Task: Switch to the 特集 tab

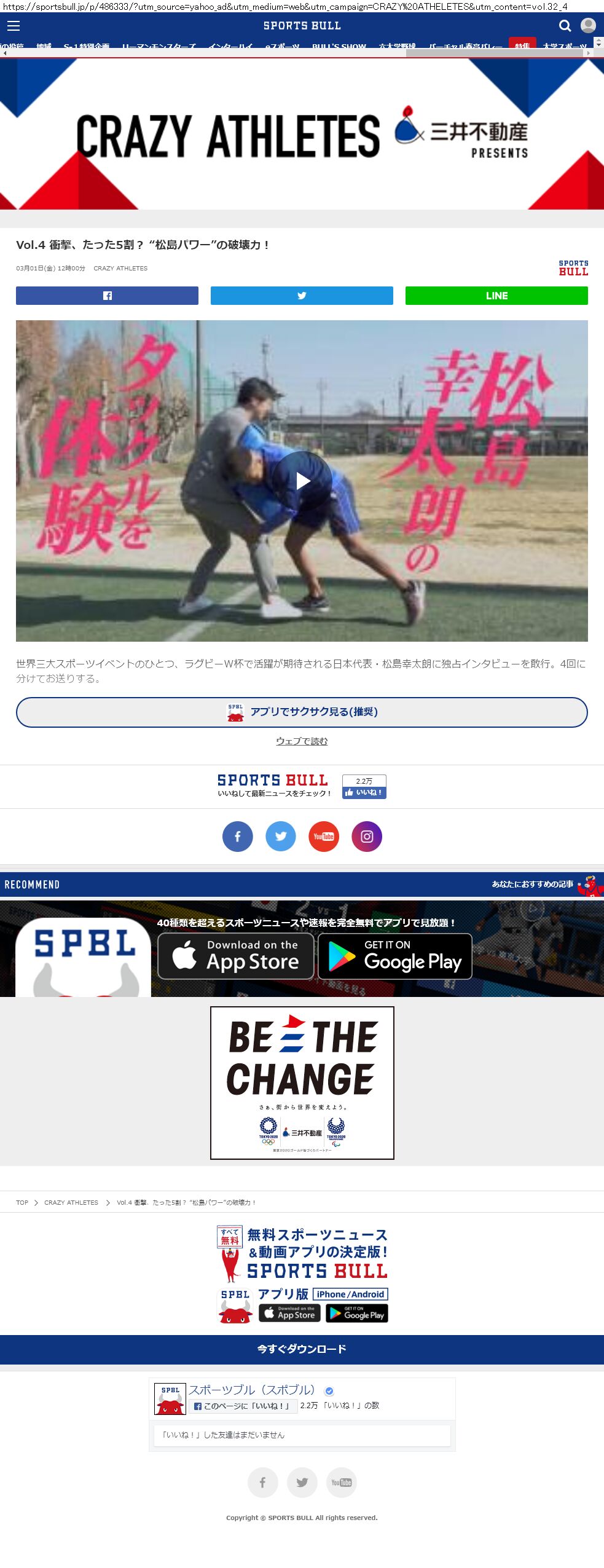Action: click(x=522, y=46)
